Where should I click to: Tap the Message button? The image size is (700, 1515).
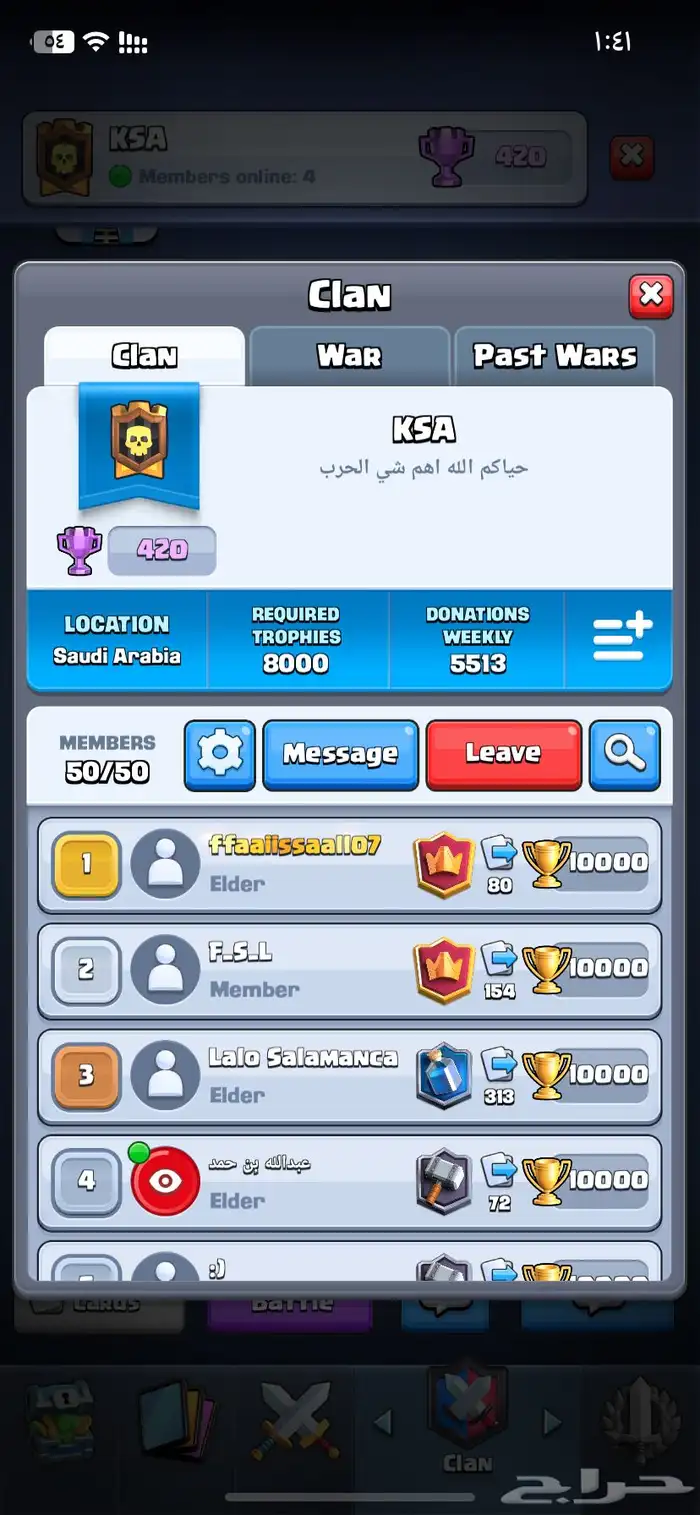(340, 755)
